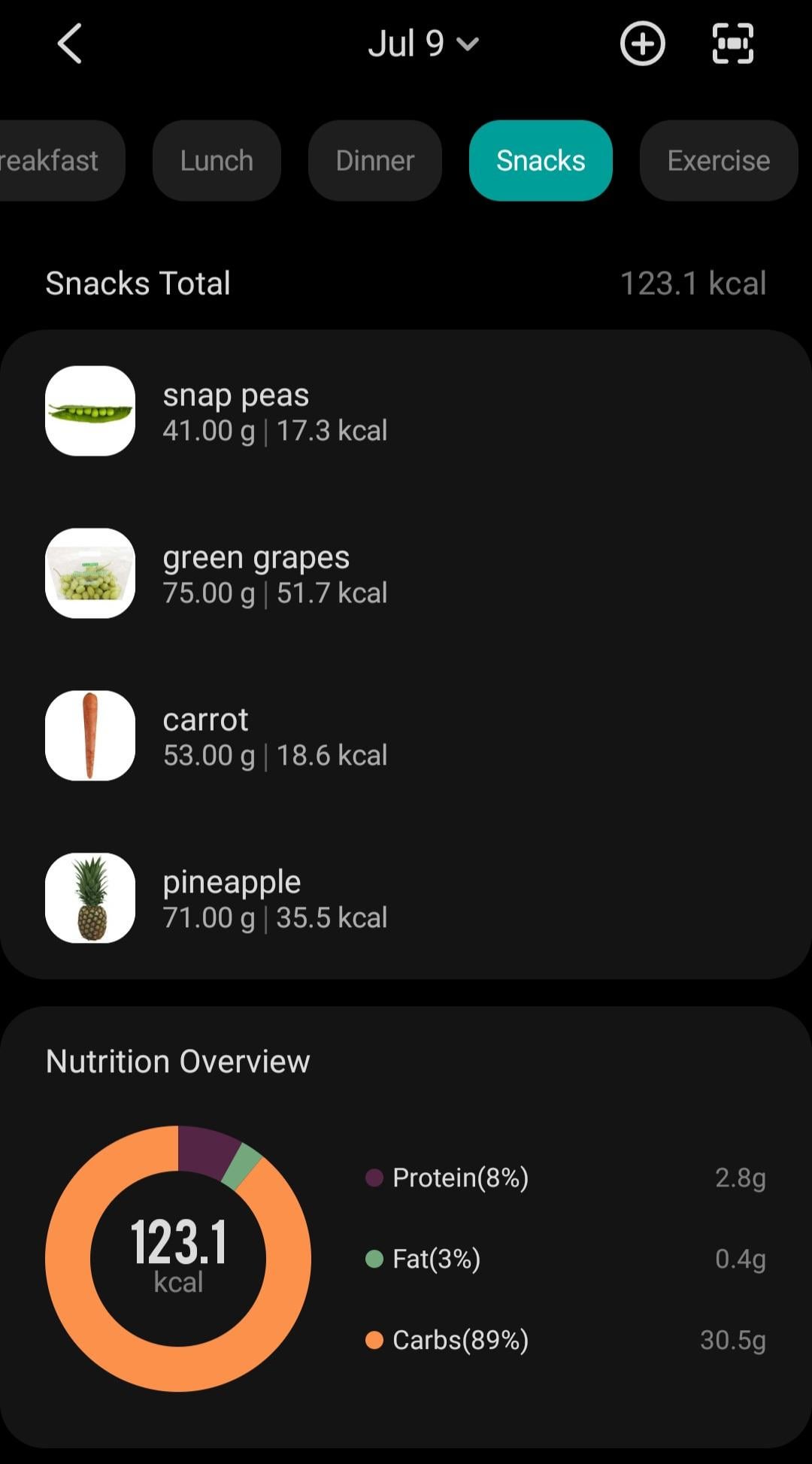The image size is (812, 1464).
Task: Go back using the top-left arrow
Action: point(70,44)
